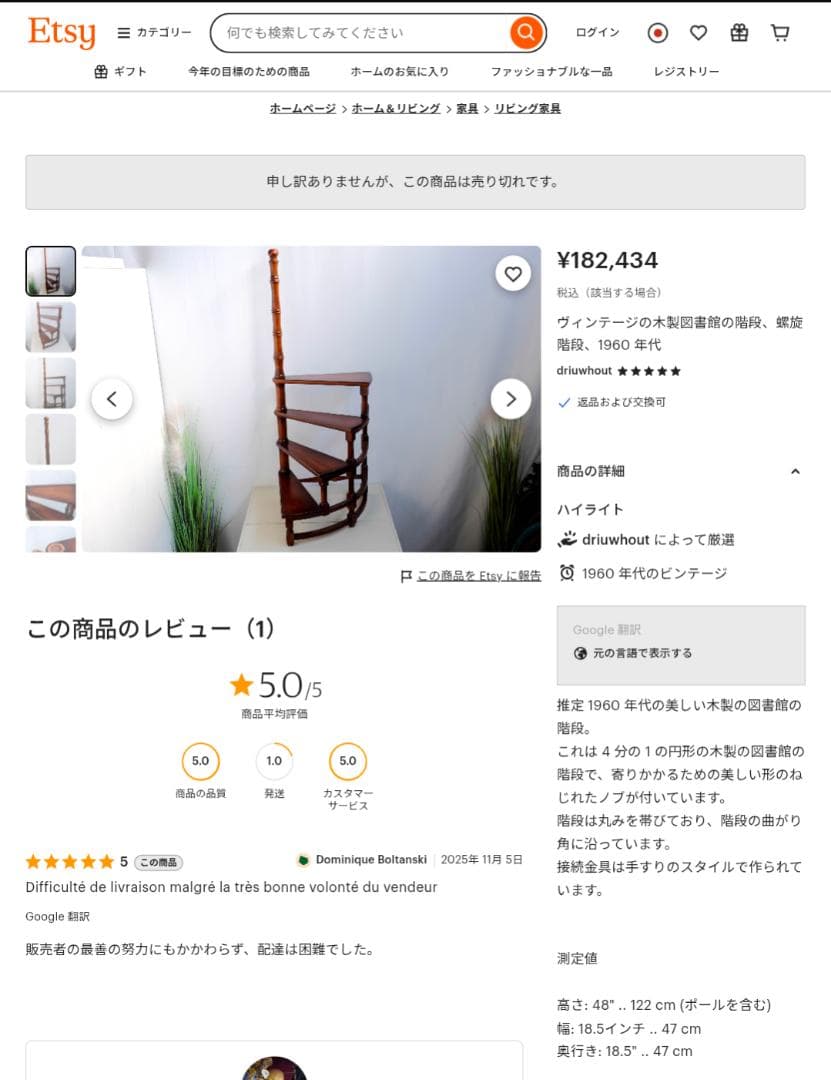Report listing via この商品を Etsy に報告
This screenshot has width=831, height=1080.
[479, 576]
